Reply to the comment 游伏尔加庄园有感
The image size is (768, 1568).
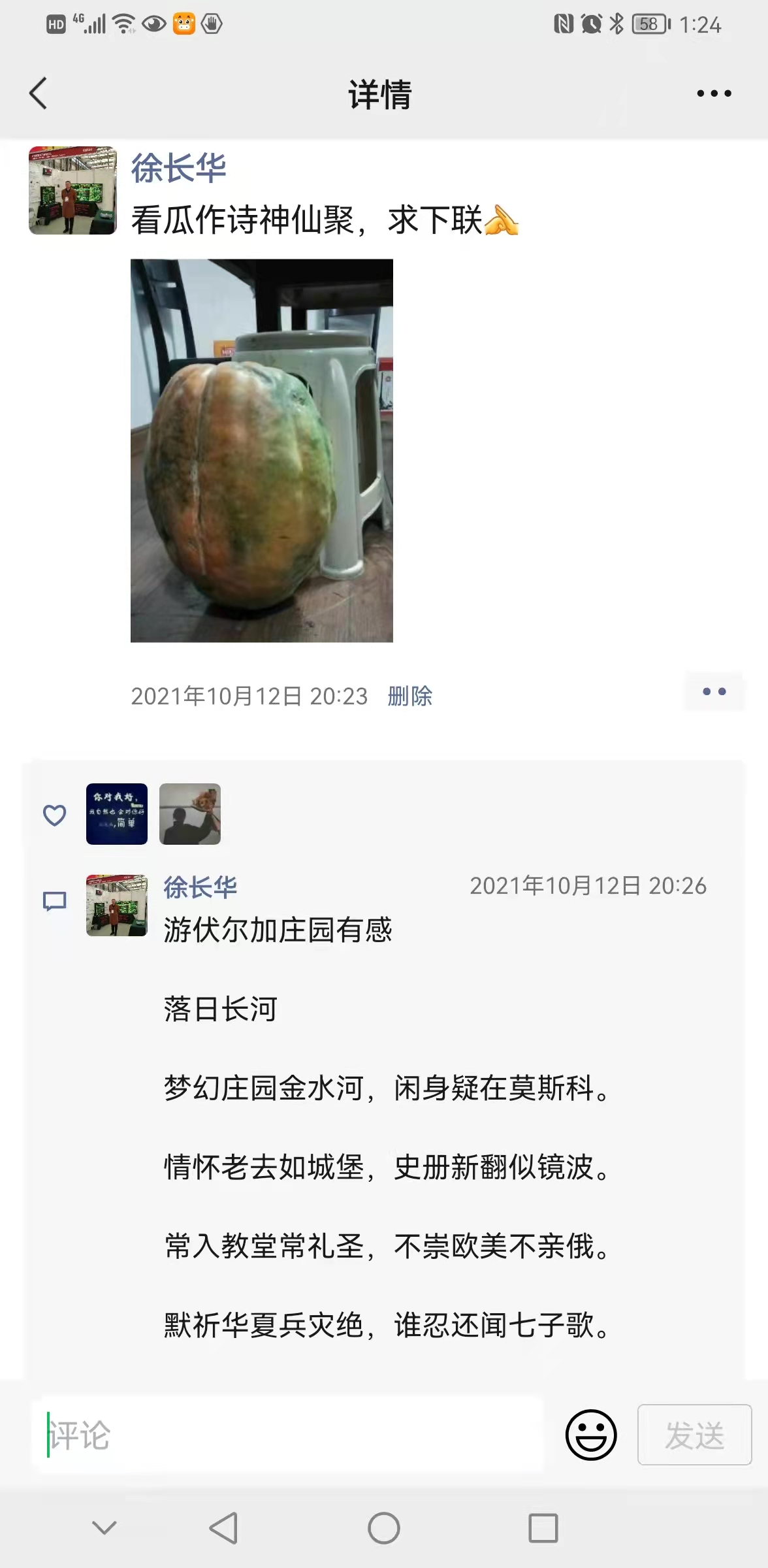point(278,930)
